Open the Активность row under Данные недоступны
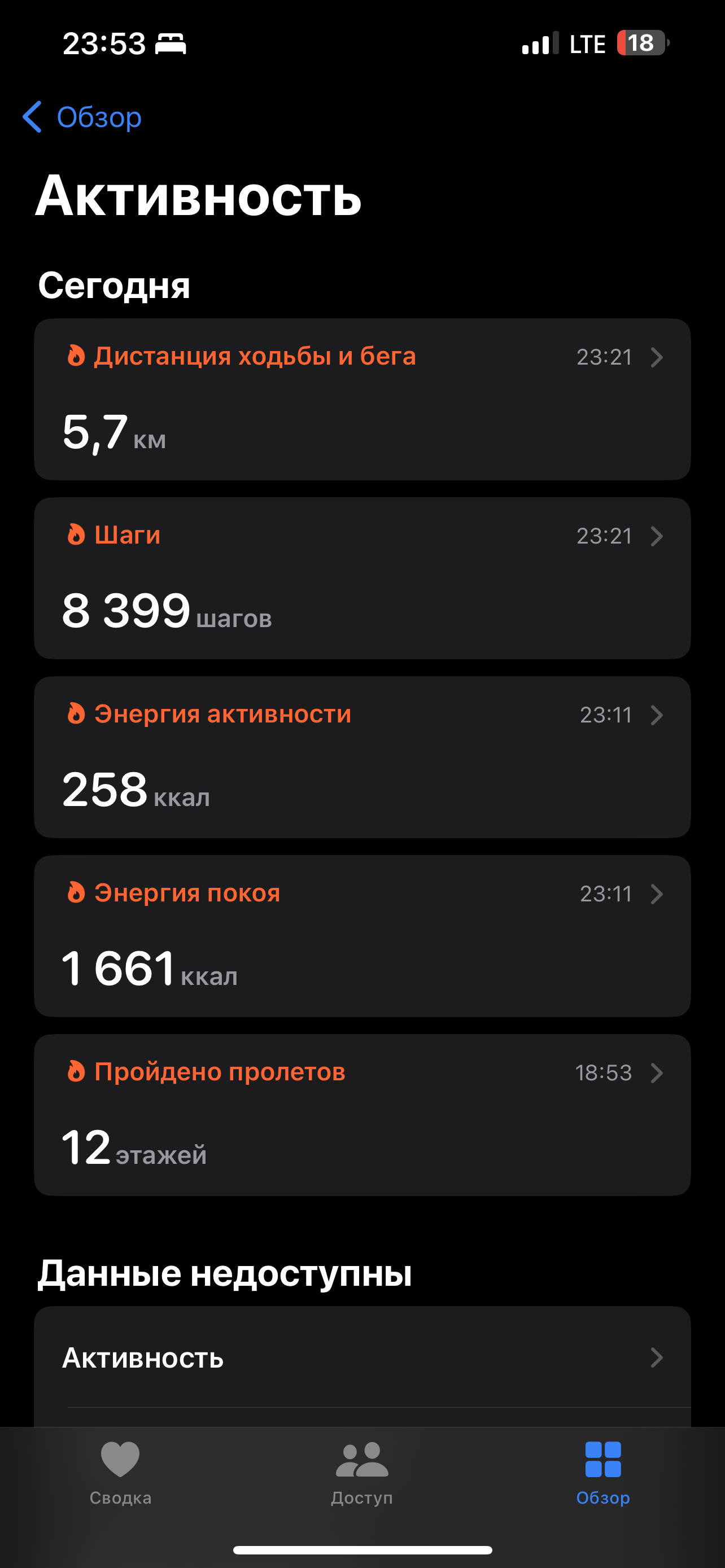 tap(362, 1357)
